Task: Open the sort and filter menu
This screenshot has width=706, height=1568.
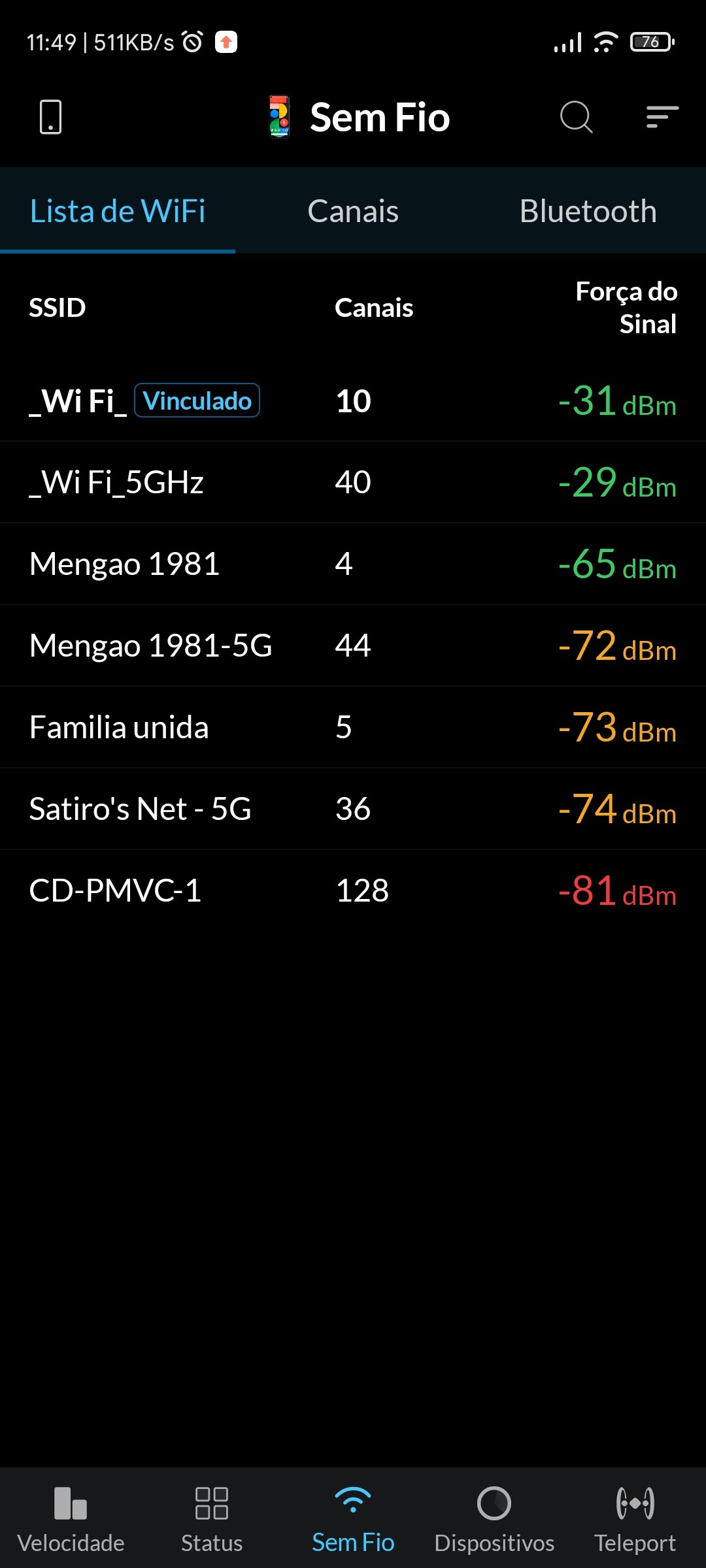Action: tap(662, 118)
